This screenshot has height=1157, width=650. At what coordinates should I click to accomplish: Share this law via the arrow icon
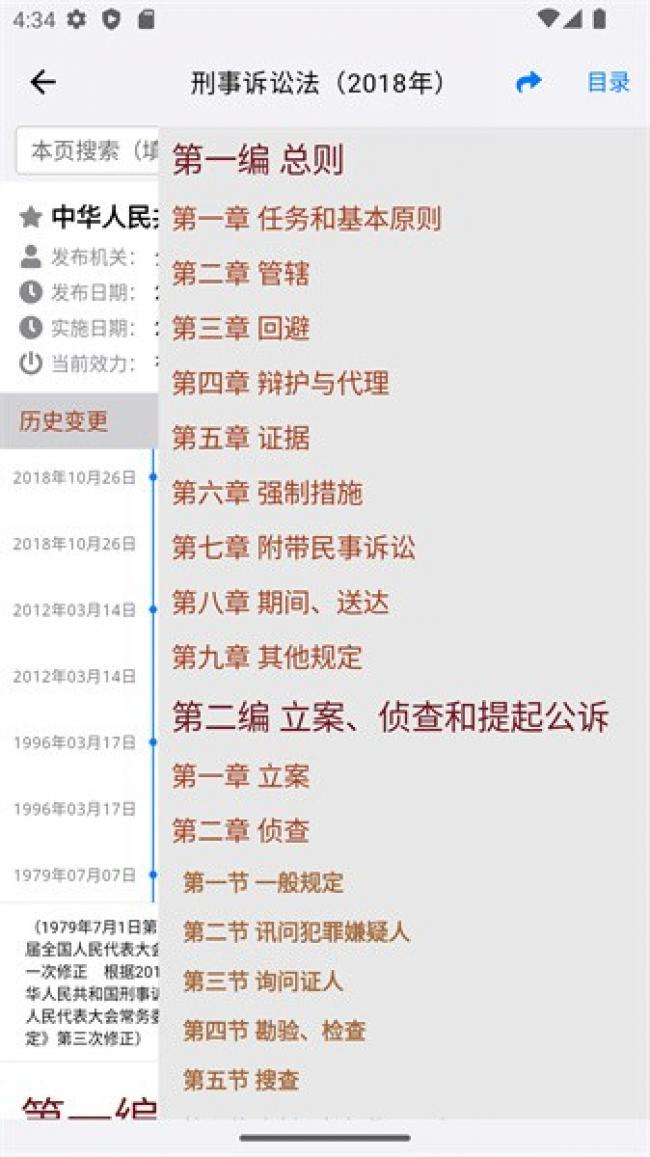[x=528, y=82]
